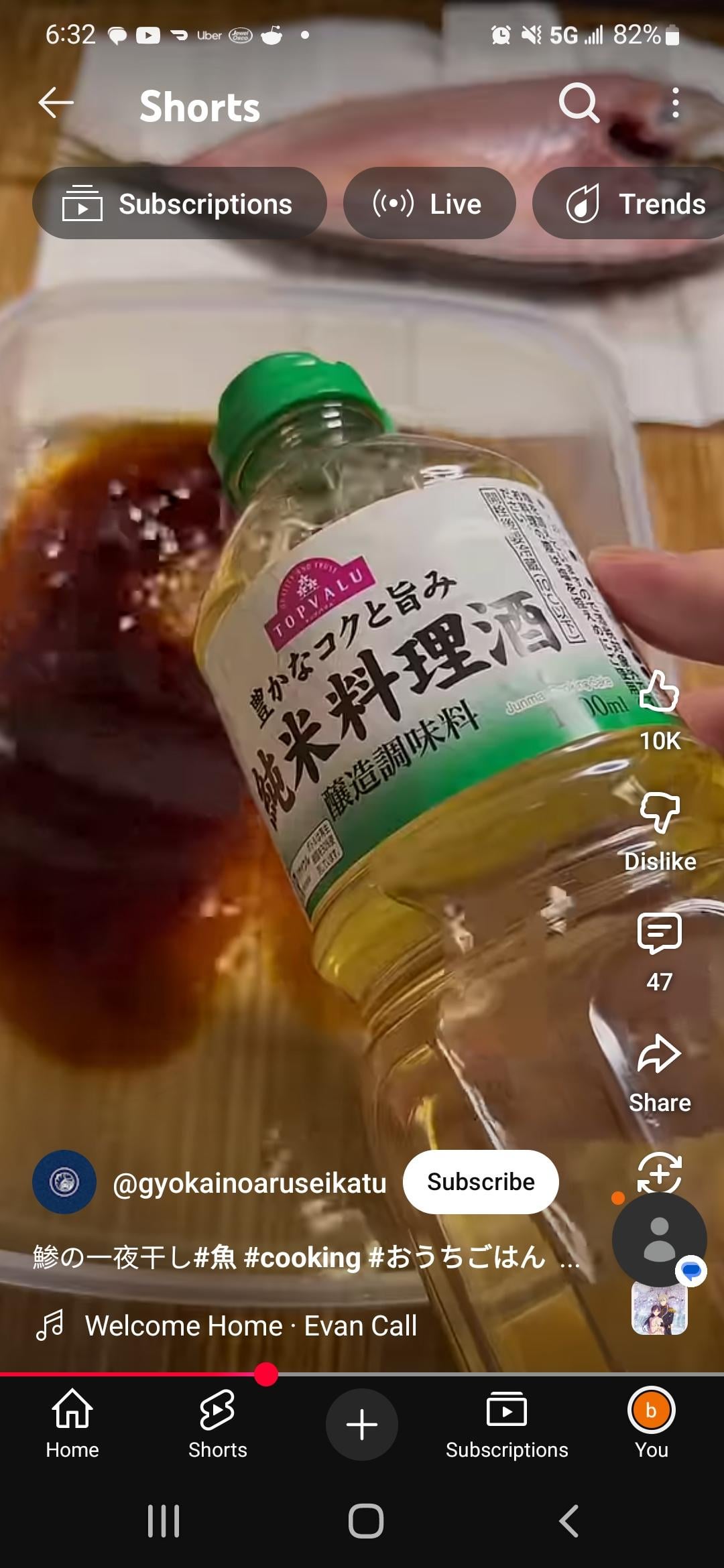Share this Short
The image size is (724, 1568).
[660, 1053]
